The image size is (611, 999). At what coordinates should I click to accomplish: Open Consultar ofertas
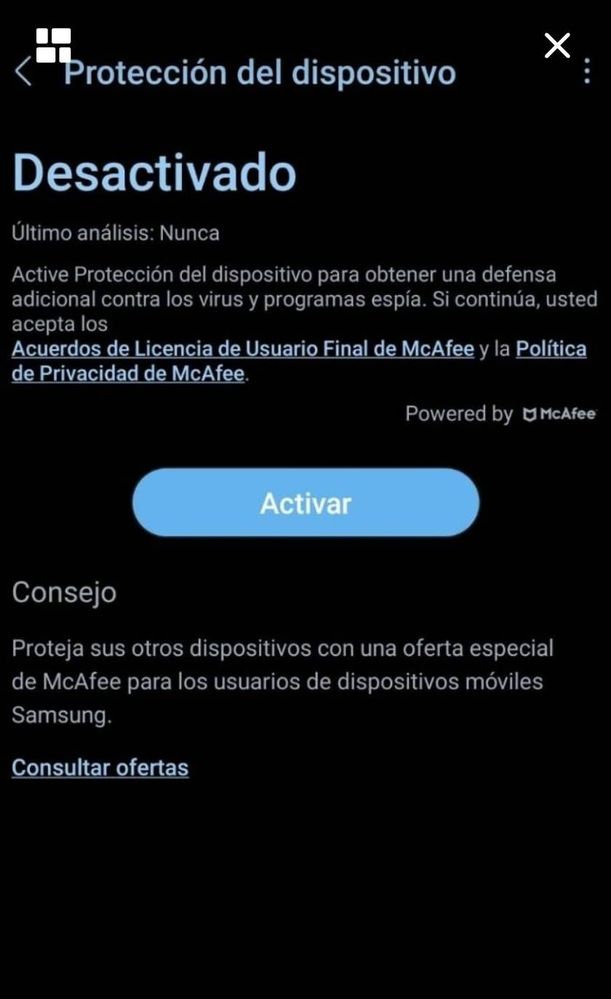point(100,767)
